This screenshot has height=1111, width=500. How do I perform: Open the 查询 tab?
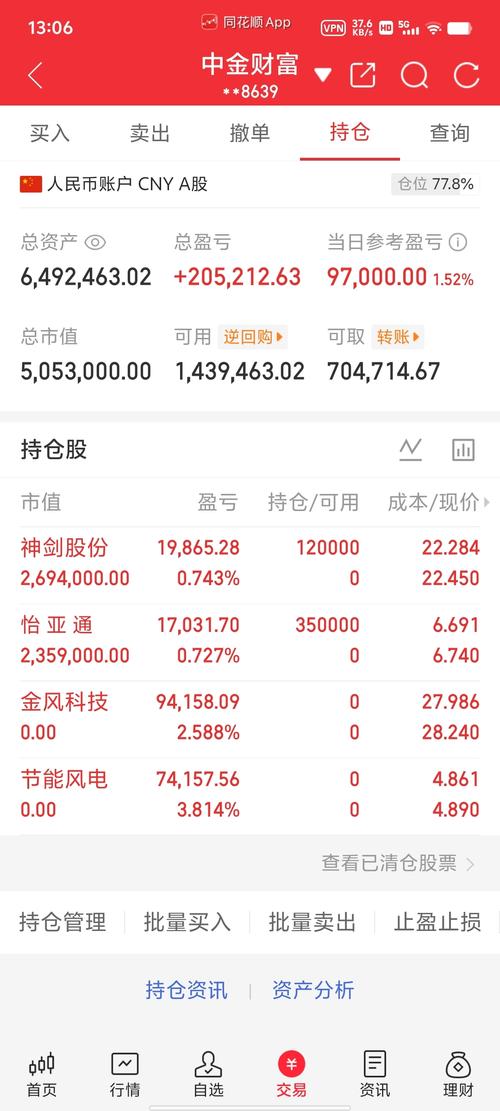pyautogui.click(x=450, y=133)
